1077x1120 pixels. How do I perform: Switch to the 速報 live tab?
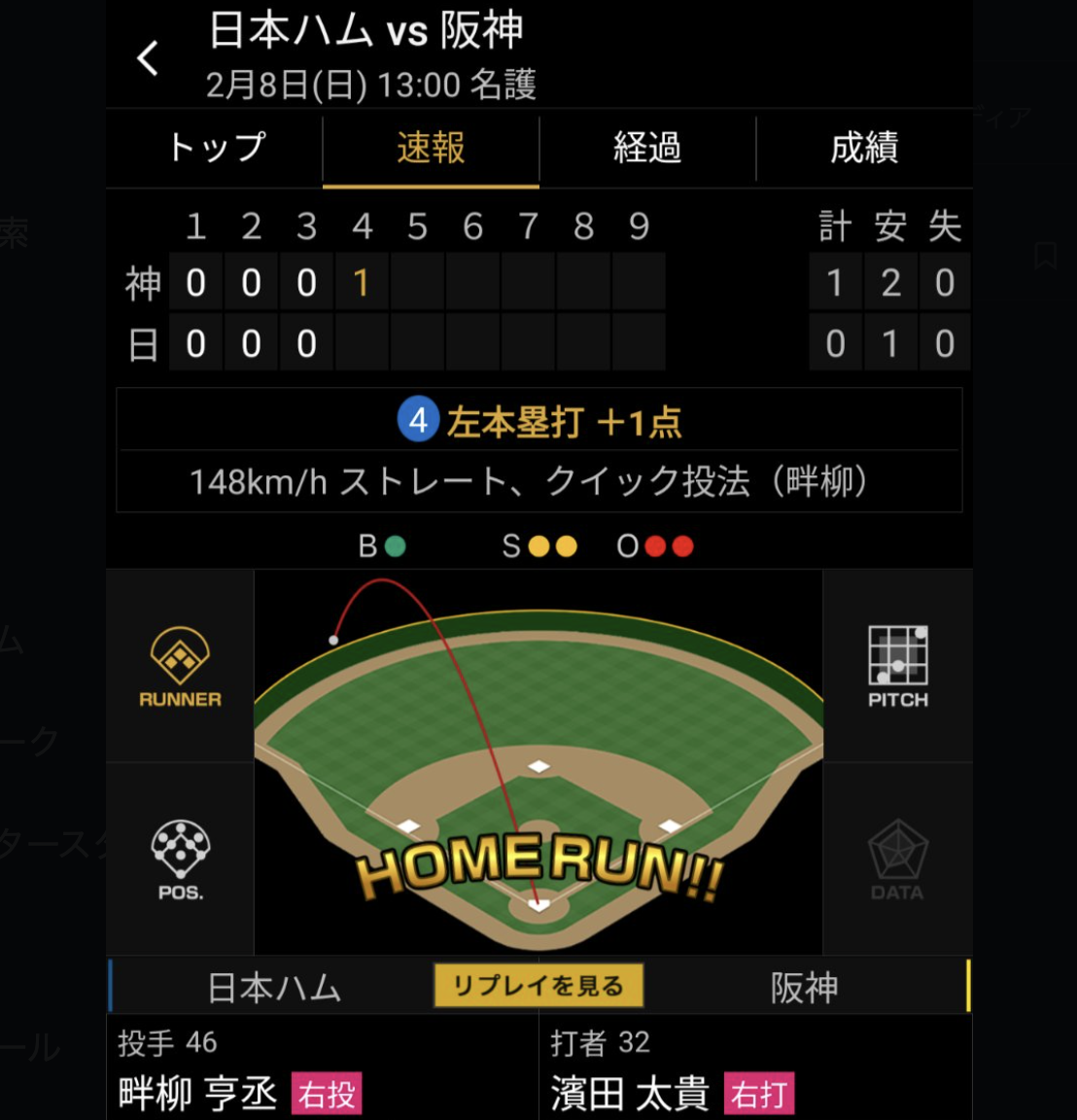(x=431, y=148)
